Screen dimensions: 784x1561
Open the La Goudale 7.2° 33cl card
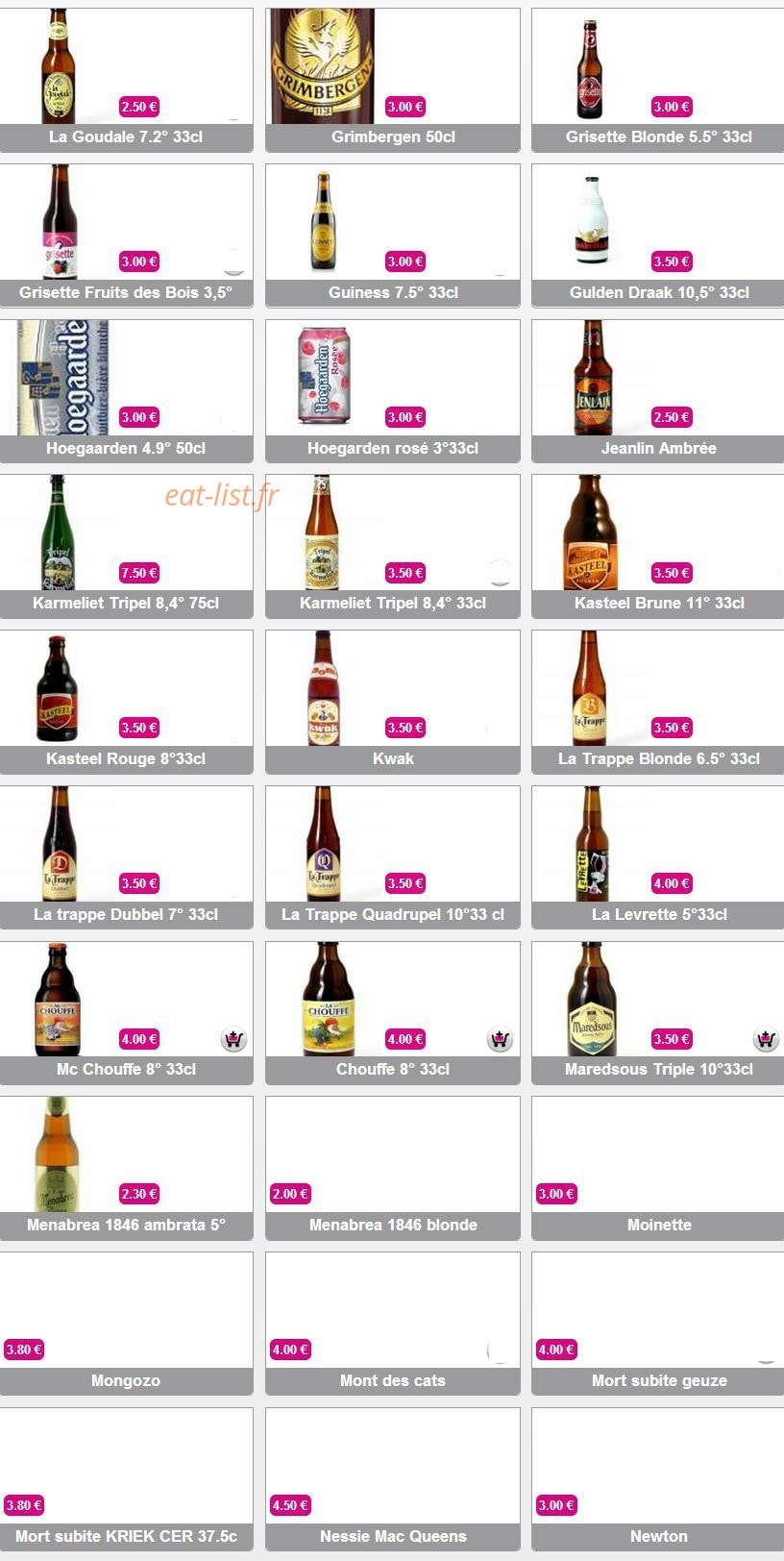pyautogui.click(x=126, y=80)
